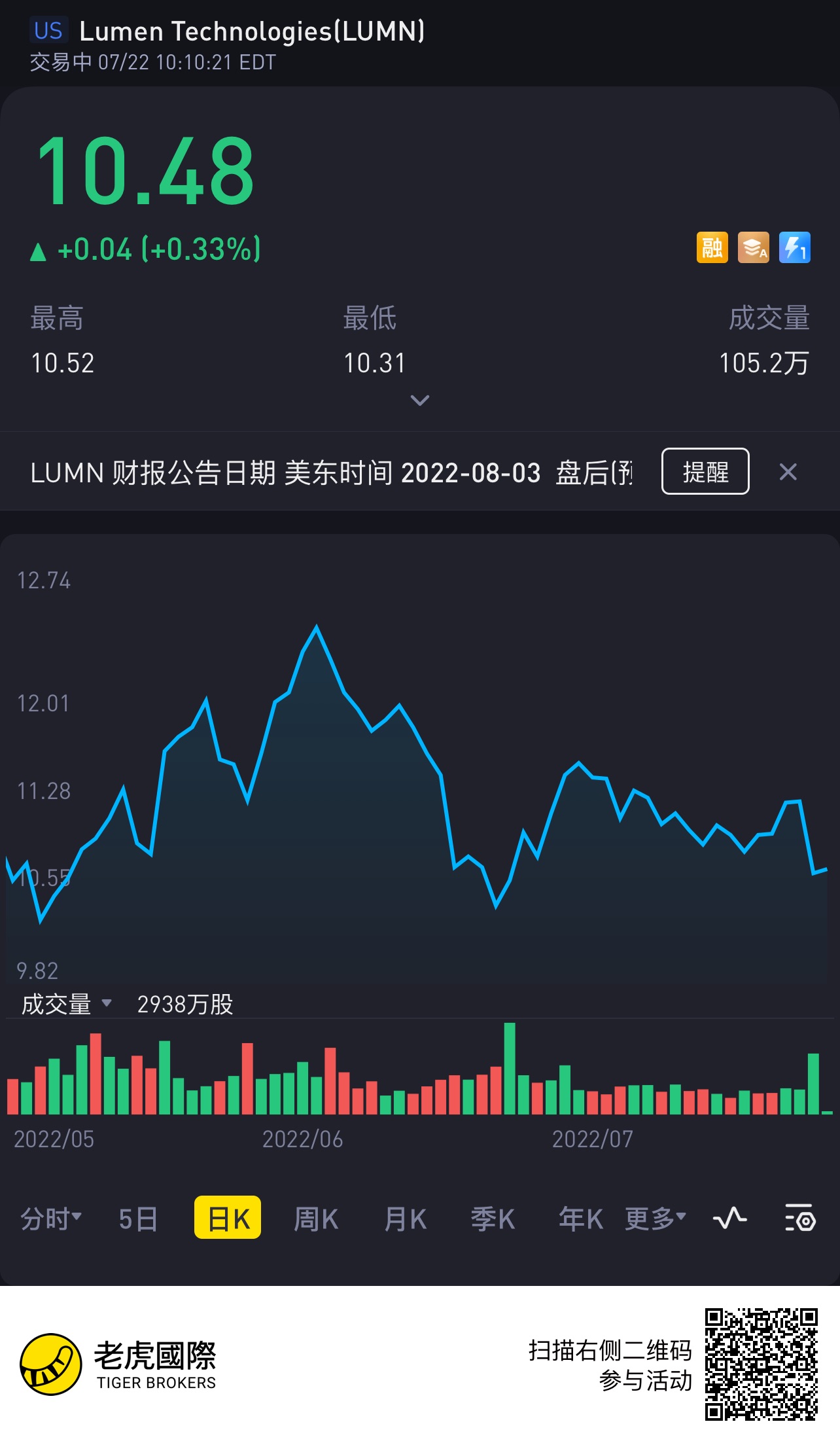The height and width of the screenshot is (1443, 840).
Task: Select the 日K chart tab
Action: coord(228,1218)
